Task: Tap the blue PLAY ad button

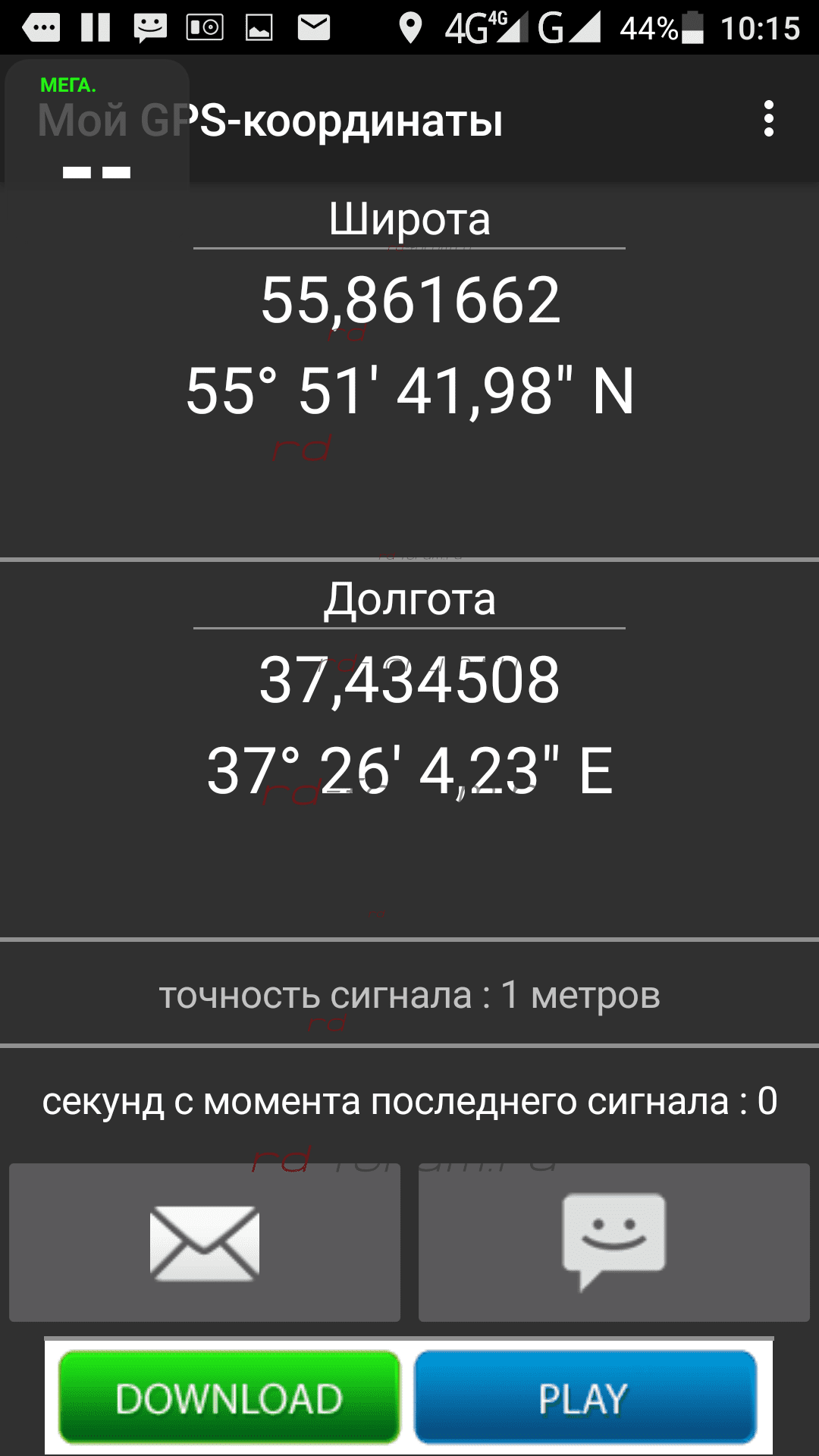Action: (585, 1397)
